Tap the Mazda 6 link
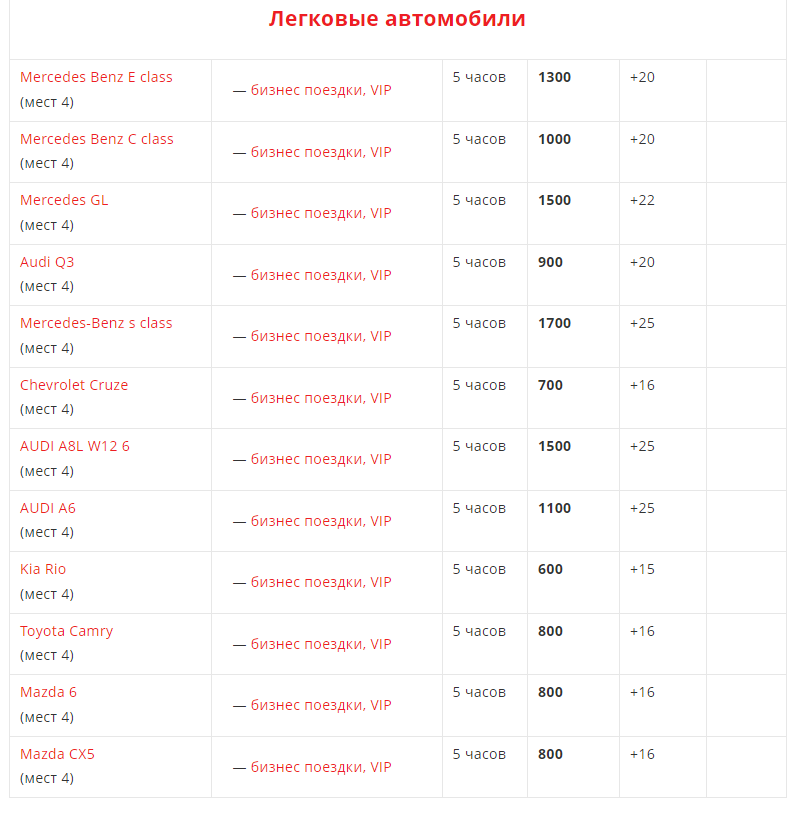800x825 pixels. (48, 693)
